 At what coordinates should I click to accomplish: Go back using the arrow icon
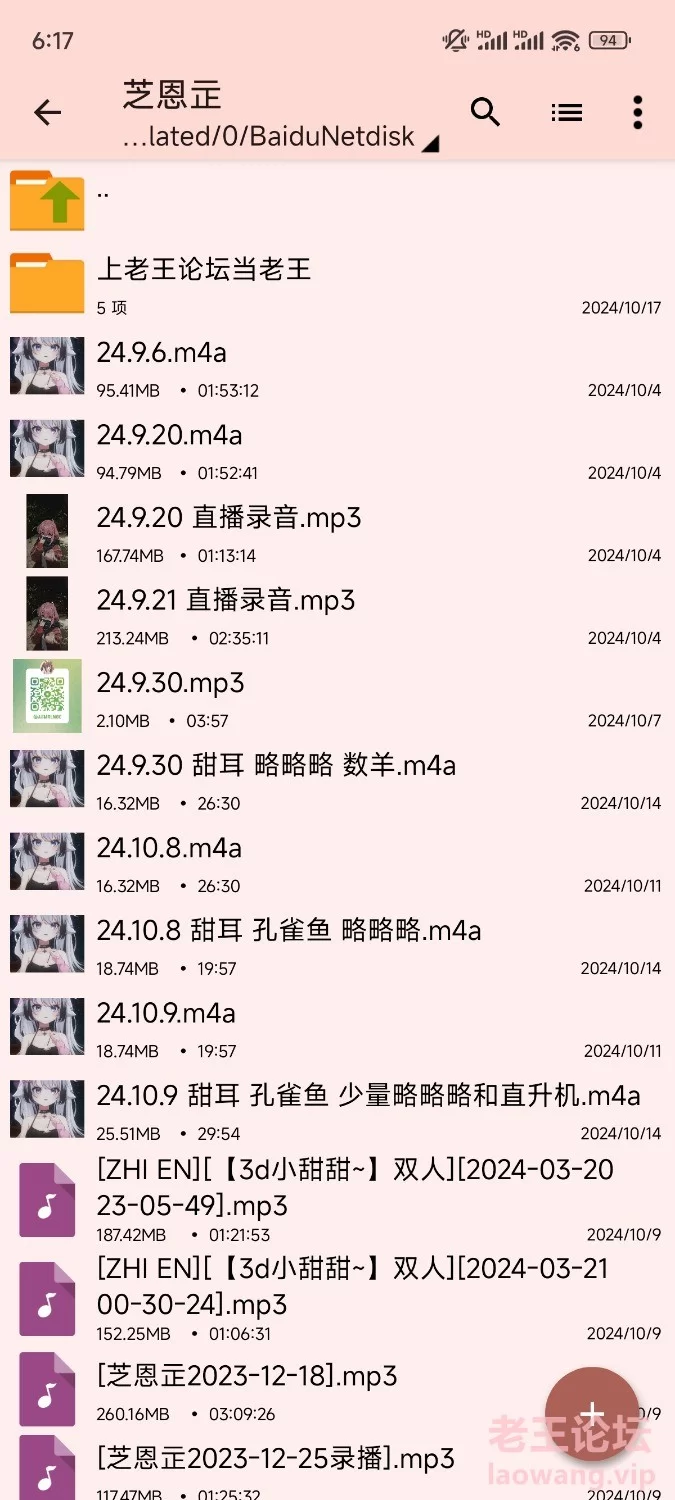pyautogui.click(x=47, y=113)
